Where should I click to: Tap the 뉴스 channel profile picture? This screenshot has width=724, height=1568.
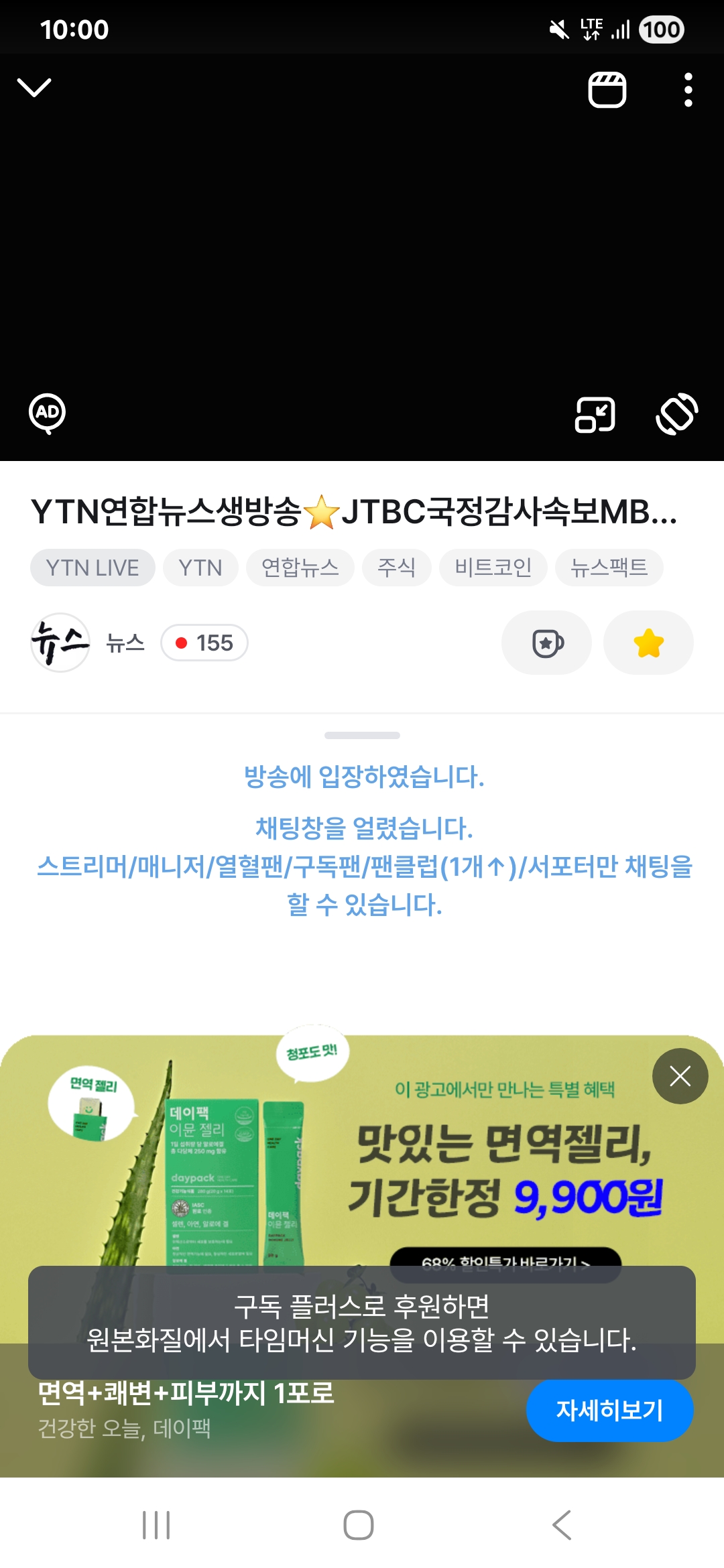[x=60, y=643]
